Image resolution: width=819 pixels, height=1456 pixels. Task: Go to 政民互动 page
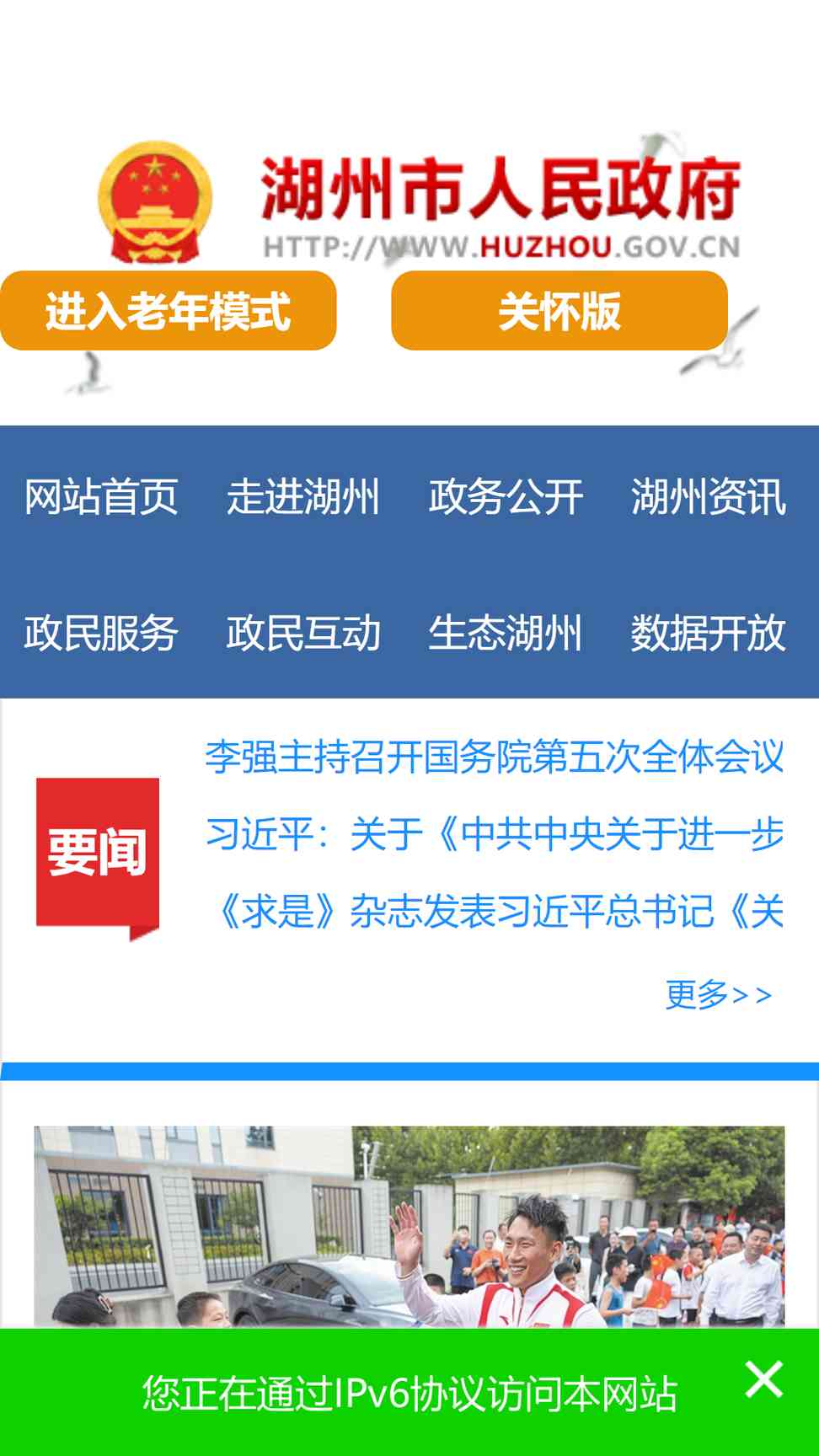(x=303, y=633)
